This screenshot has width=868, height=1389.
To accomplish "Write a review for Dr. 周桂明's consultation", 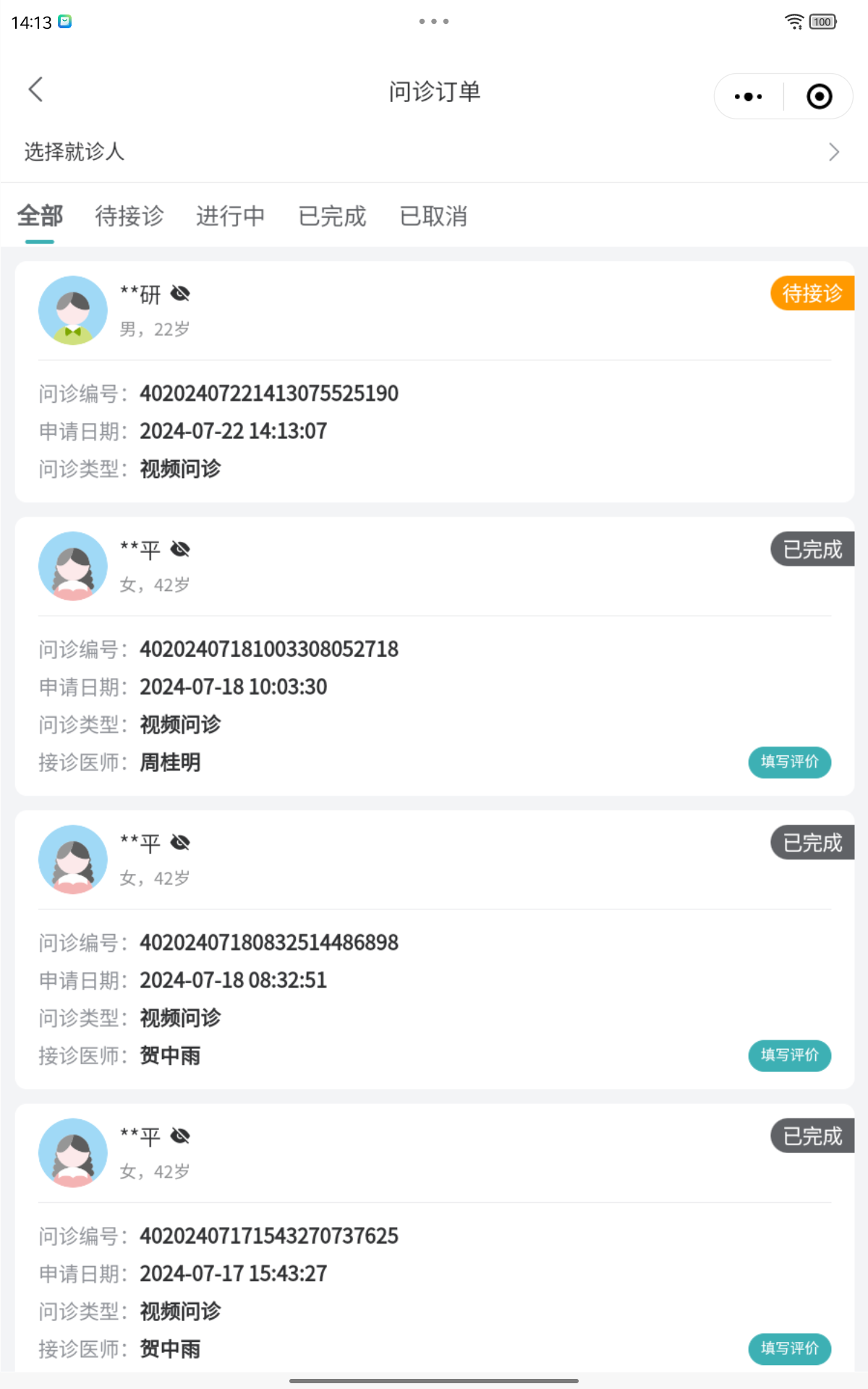I will point(789,762).
